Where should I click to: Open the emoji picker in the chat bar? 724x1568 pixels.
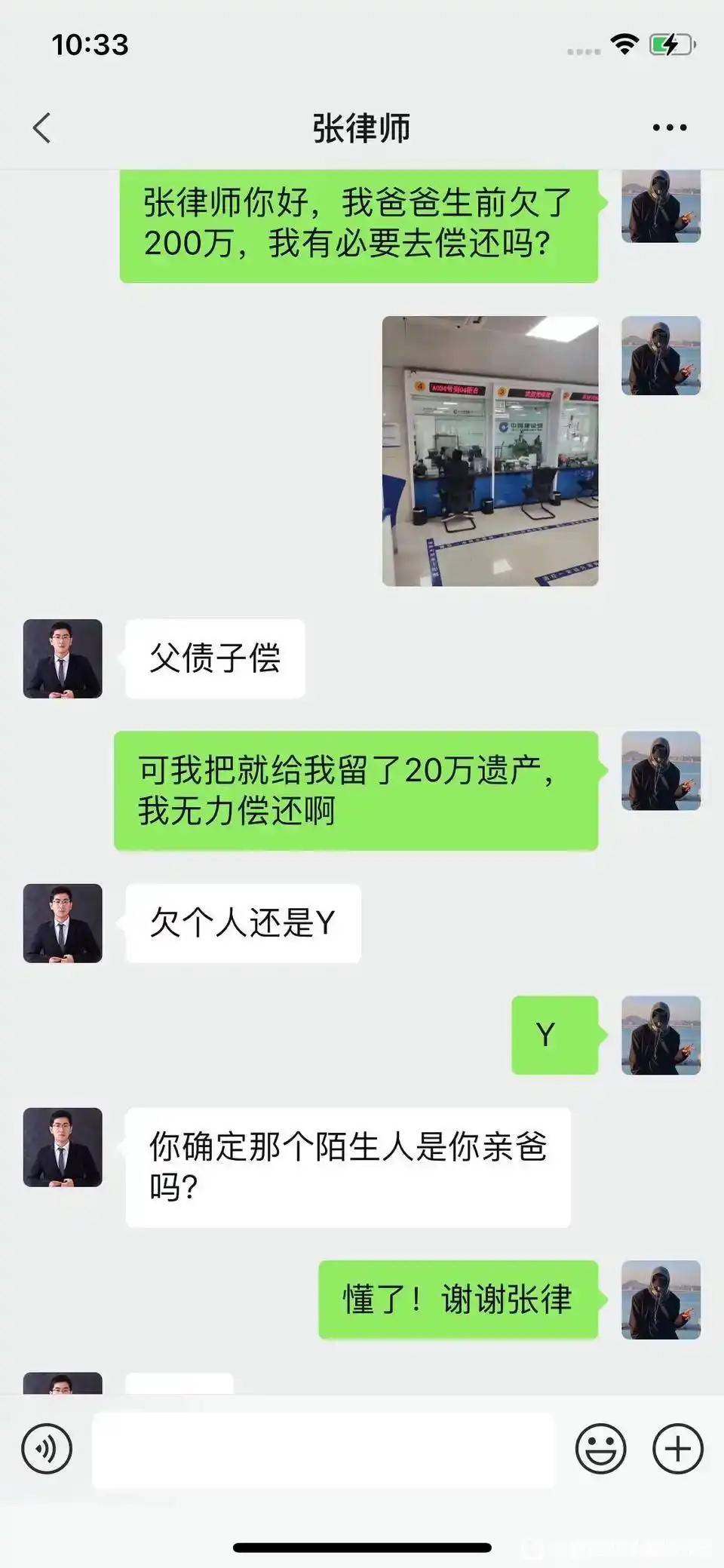tap(600, 1449)
